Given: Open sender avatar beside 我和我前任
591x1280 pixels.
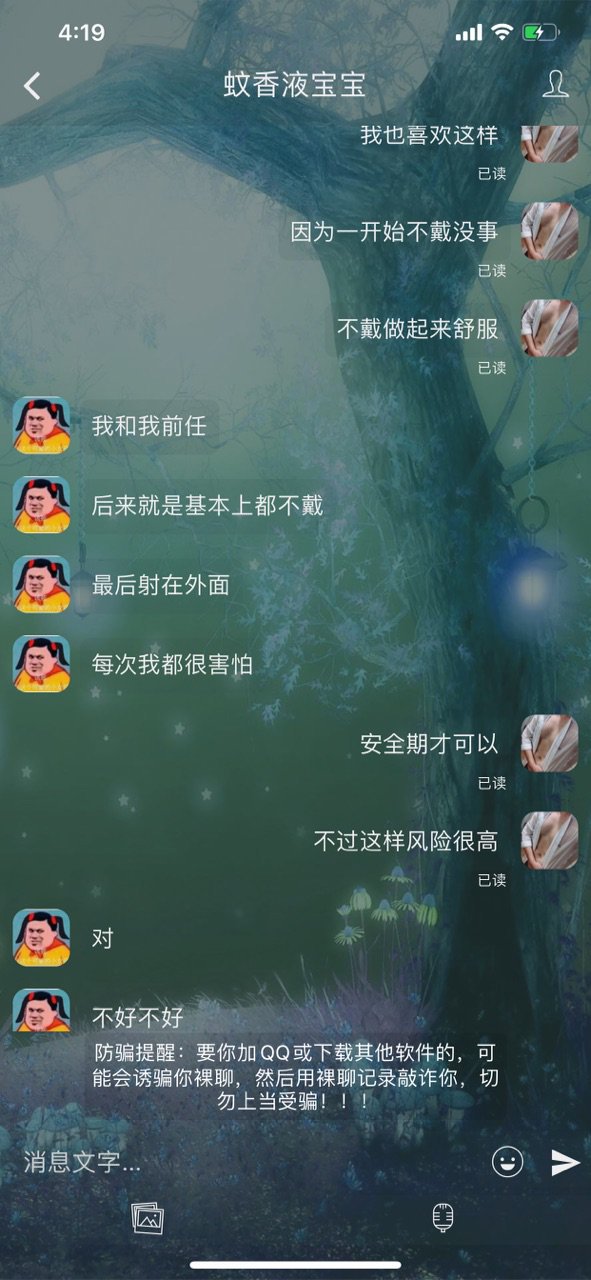Looking at the screenshot, I should pos(41,425).
